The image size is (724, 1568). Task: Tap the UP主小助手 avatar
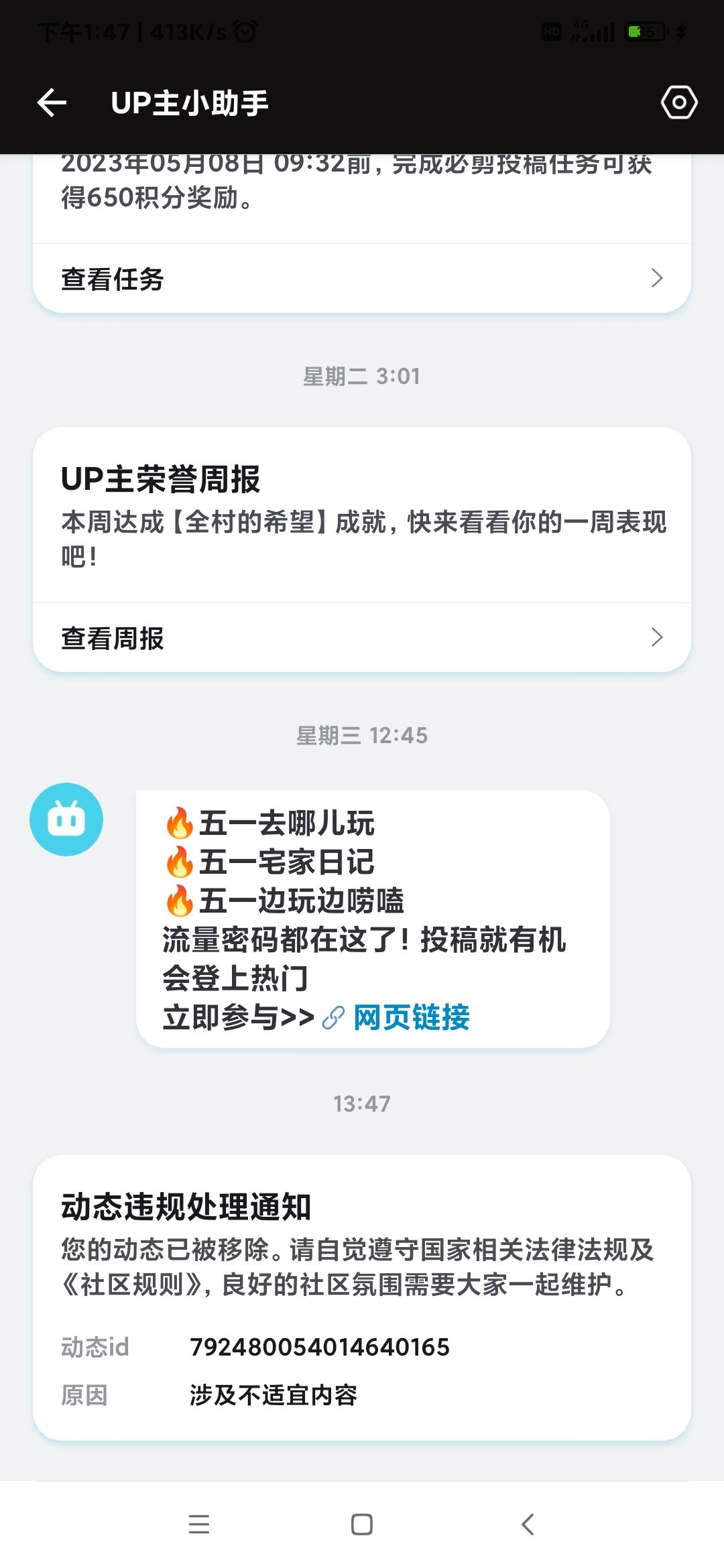pos(66,820)
